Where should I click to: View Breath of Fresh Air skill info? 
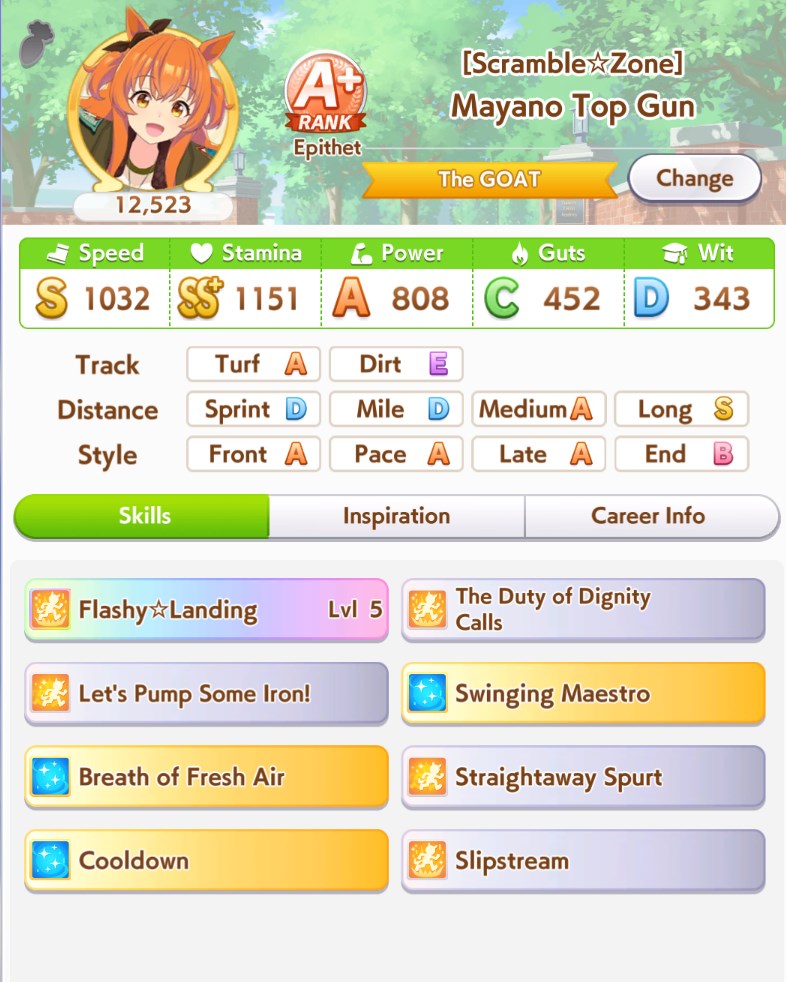206,777
